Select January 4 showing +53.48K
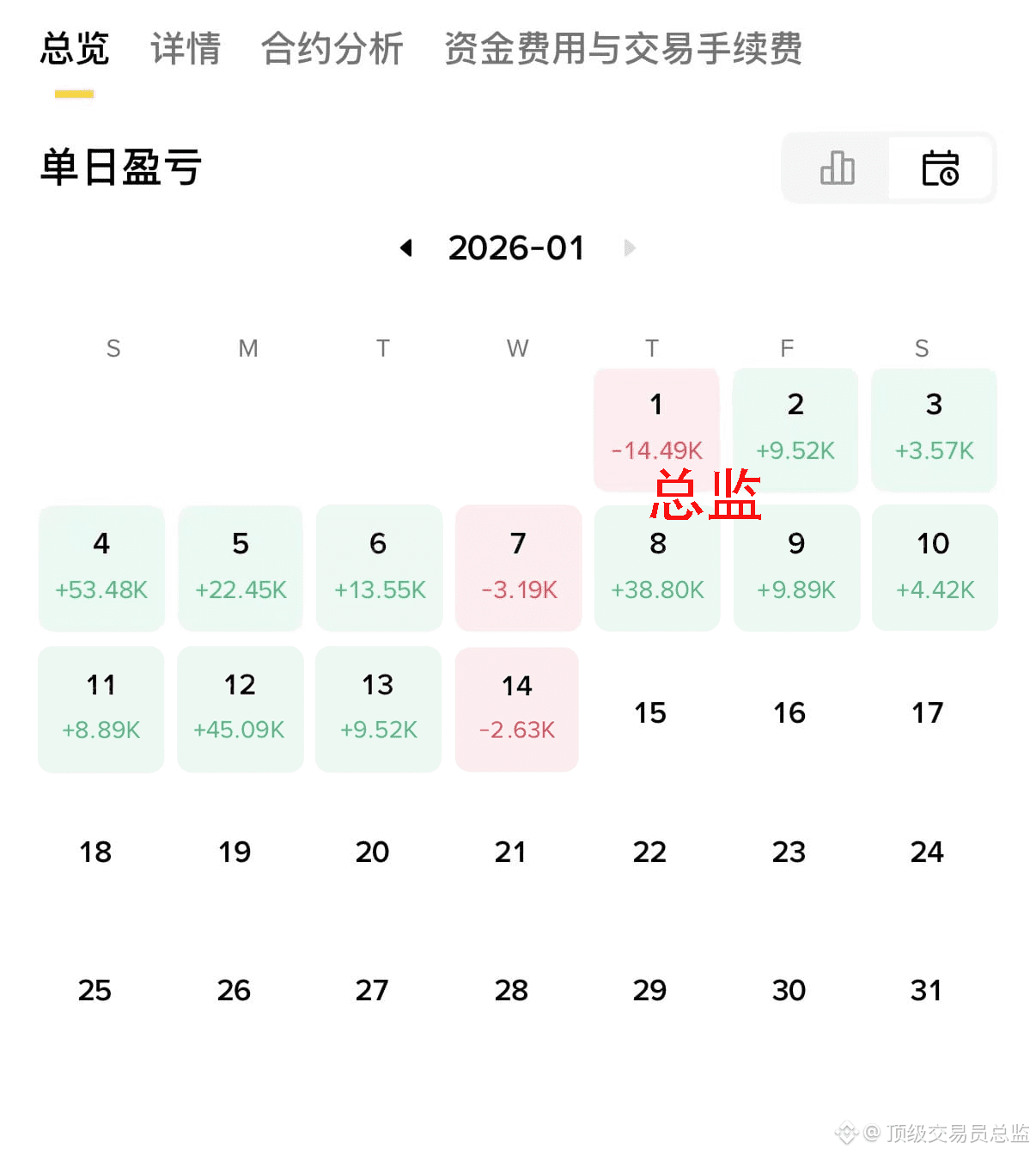The width and height of the screenshot is (1036, 1155). 101,567
